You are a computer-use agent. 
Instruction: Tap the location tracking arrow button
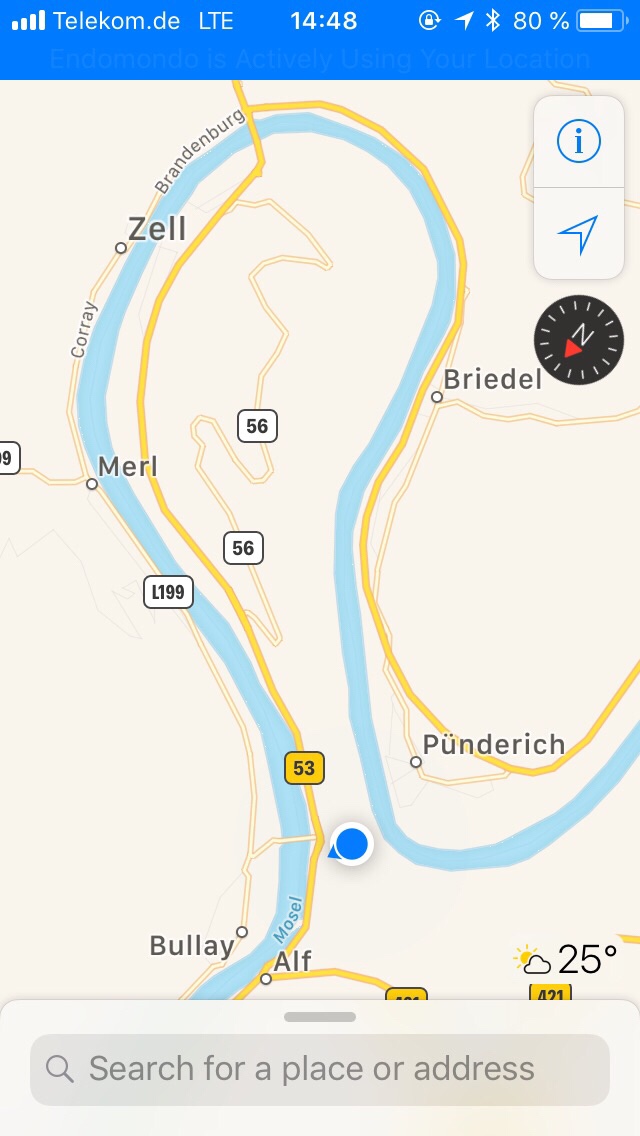(x=578, y=234)
